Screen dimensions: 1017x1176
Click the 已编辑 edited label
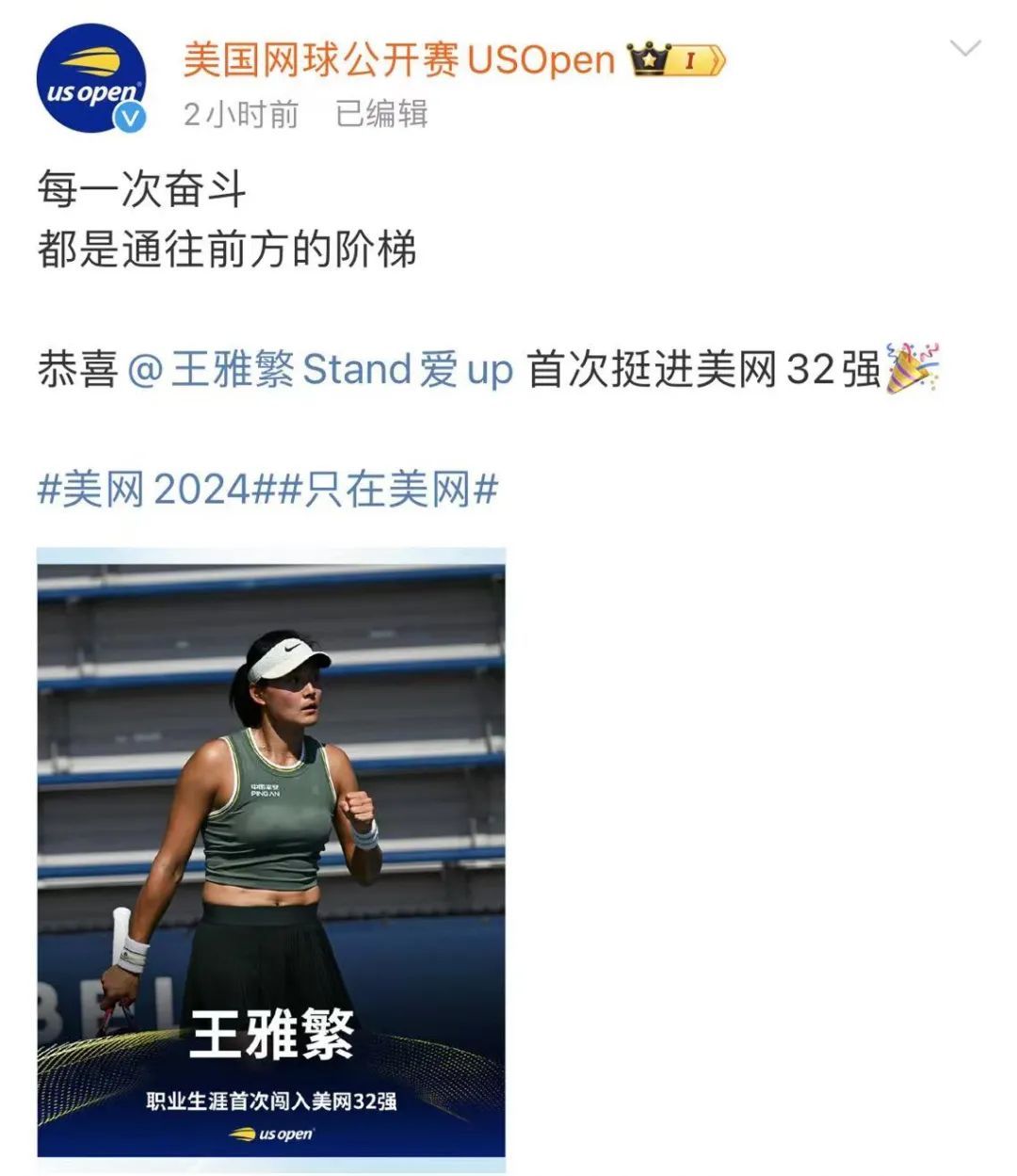[x=380, y=114]
